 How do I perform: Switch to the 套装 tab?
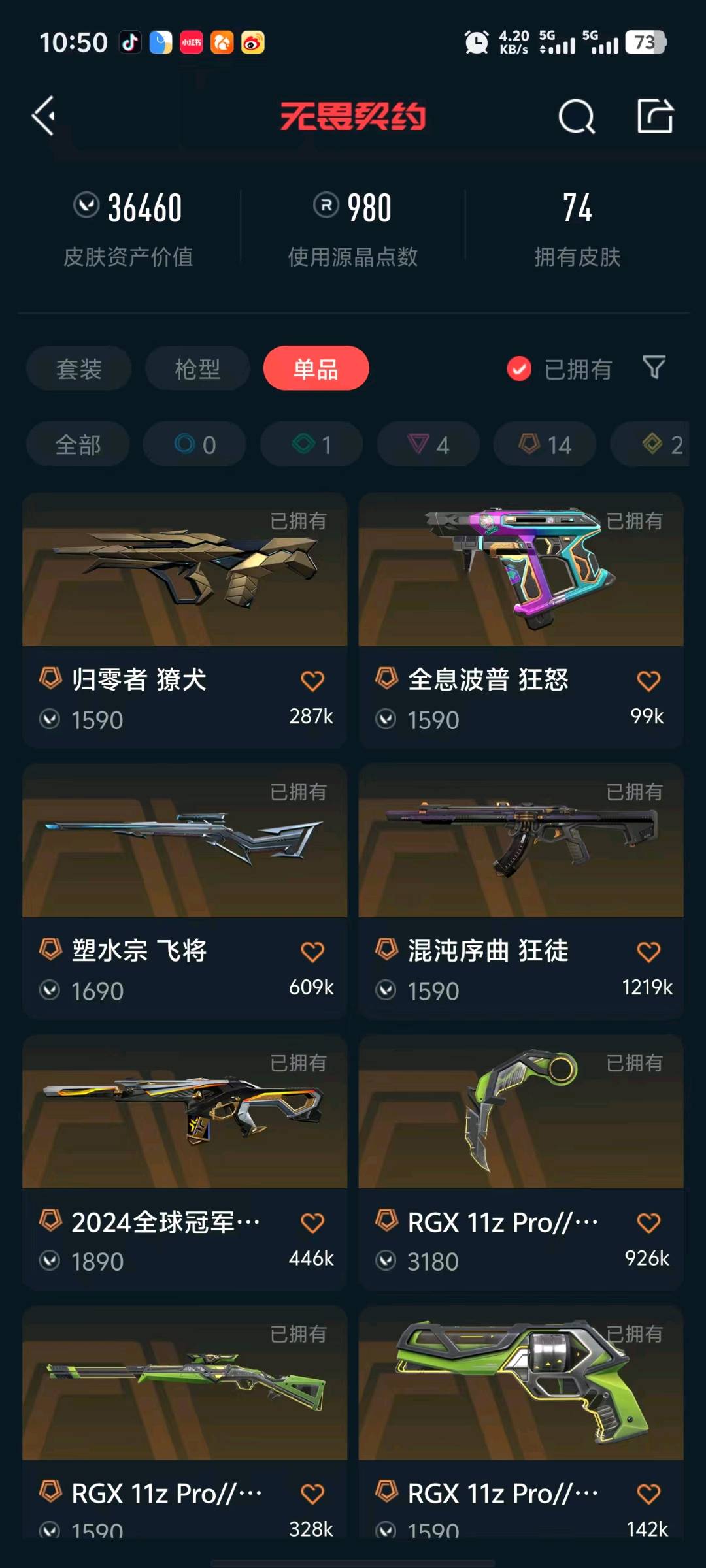79,369
